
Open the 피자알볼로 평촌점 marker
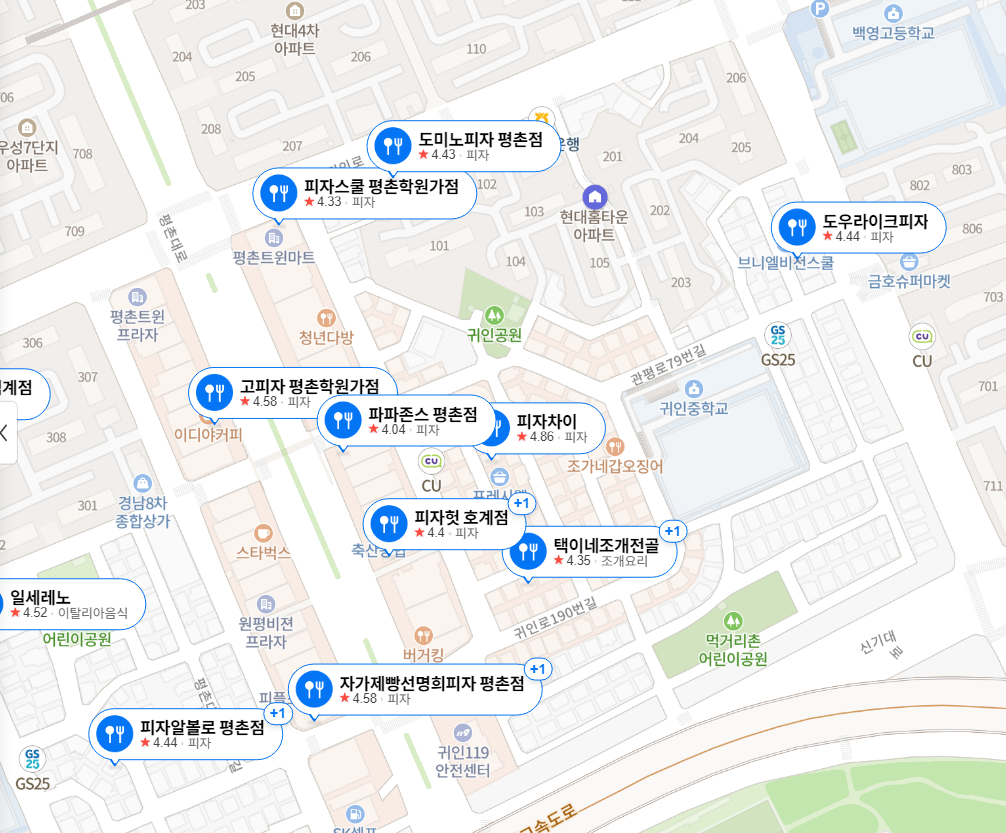click(186, 734)
